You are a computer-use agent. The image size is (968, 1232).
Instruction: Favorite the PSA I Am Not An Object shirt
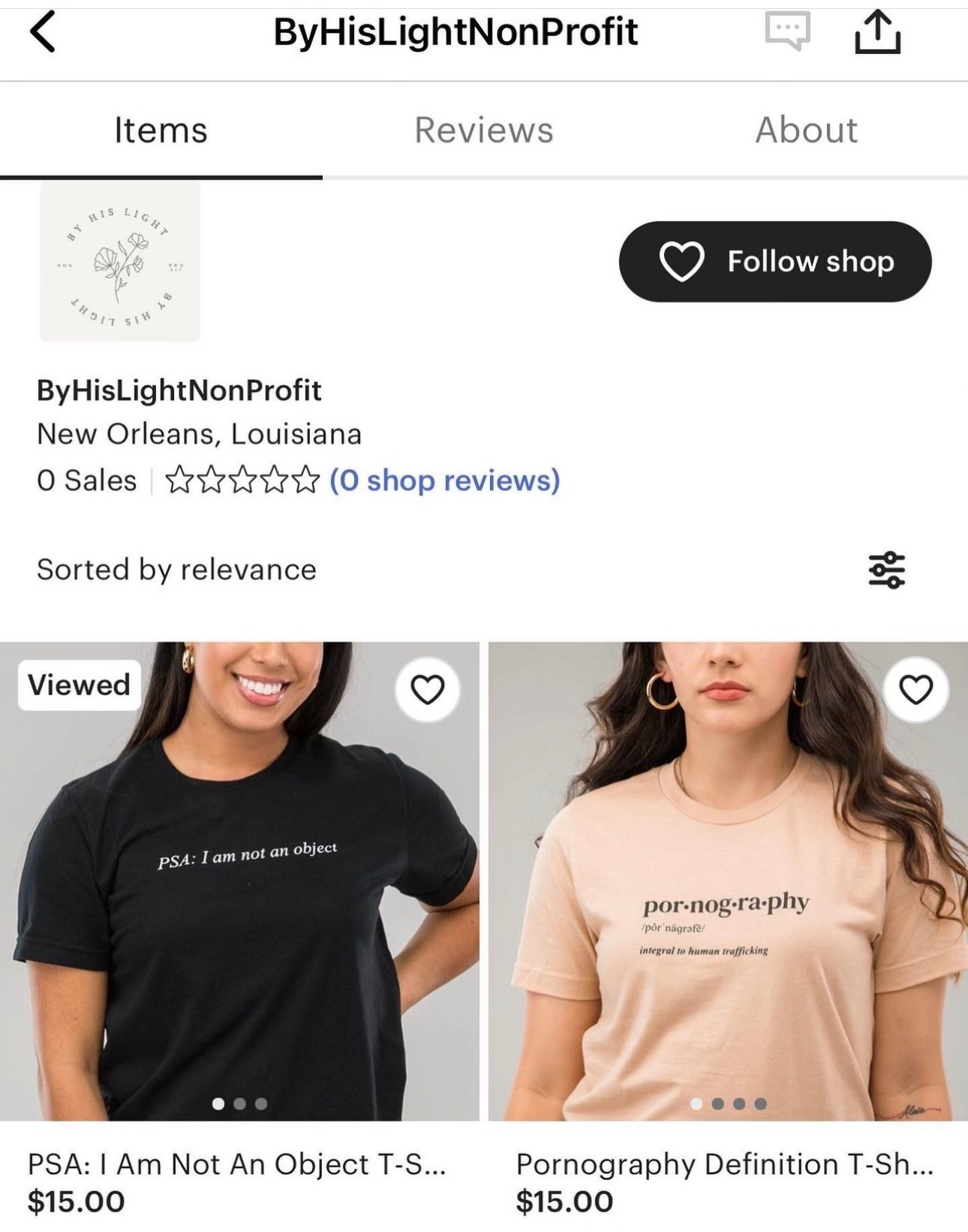pyautogui.click(x=427, y=689)
